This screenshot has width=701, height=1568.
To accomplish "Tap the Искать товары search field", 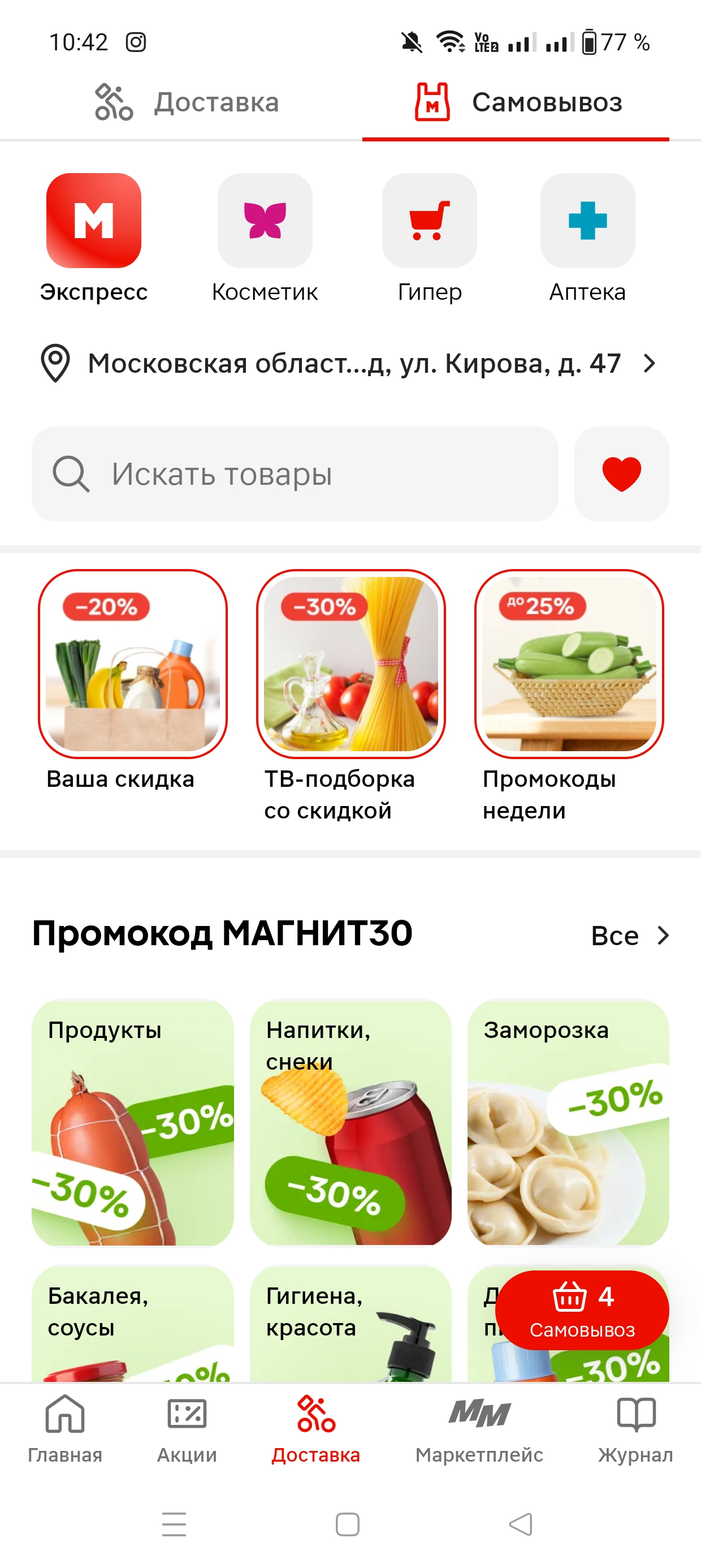I will click(295, 473).
